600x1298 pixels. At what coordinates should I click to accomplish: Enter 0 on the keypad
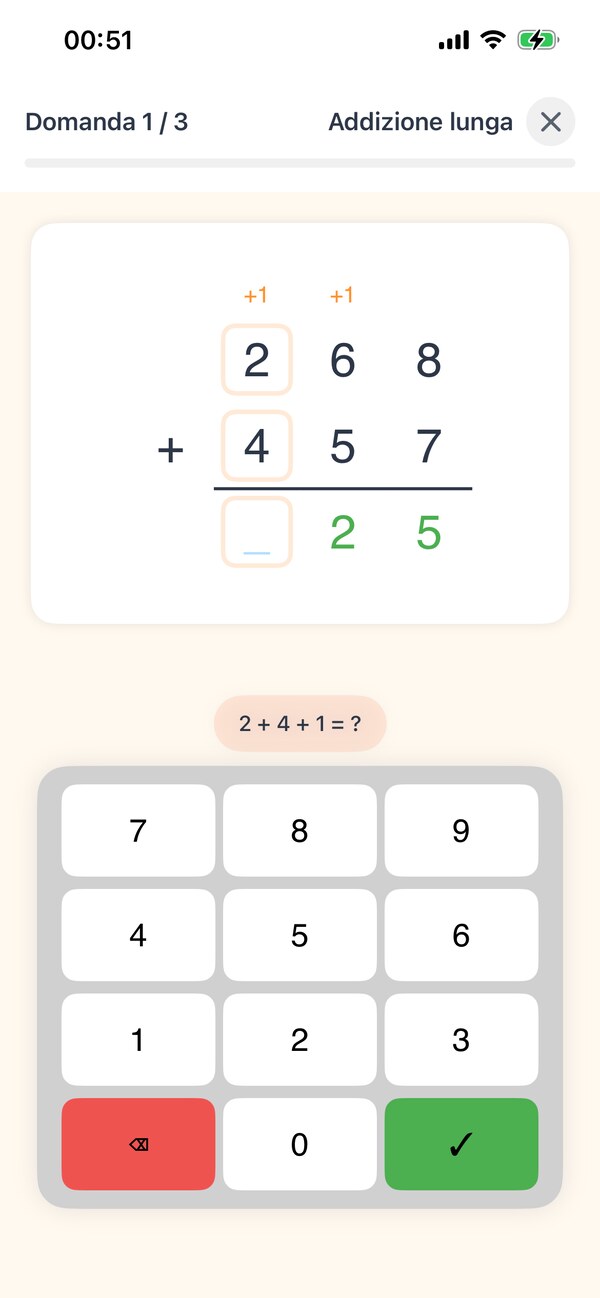[300, 1144]
